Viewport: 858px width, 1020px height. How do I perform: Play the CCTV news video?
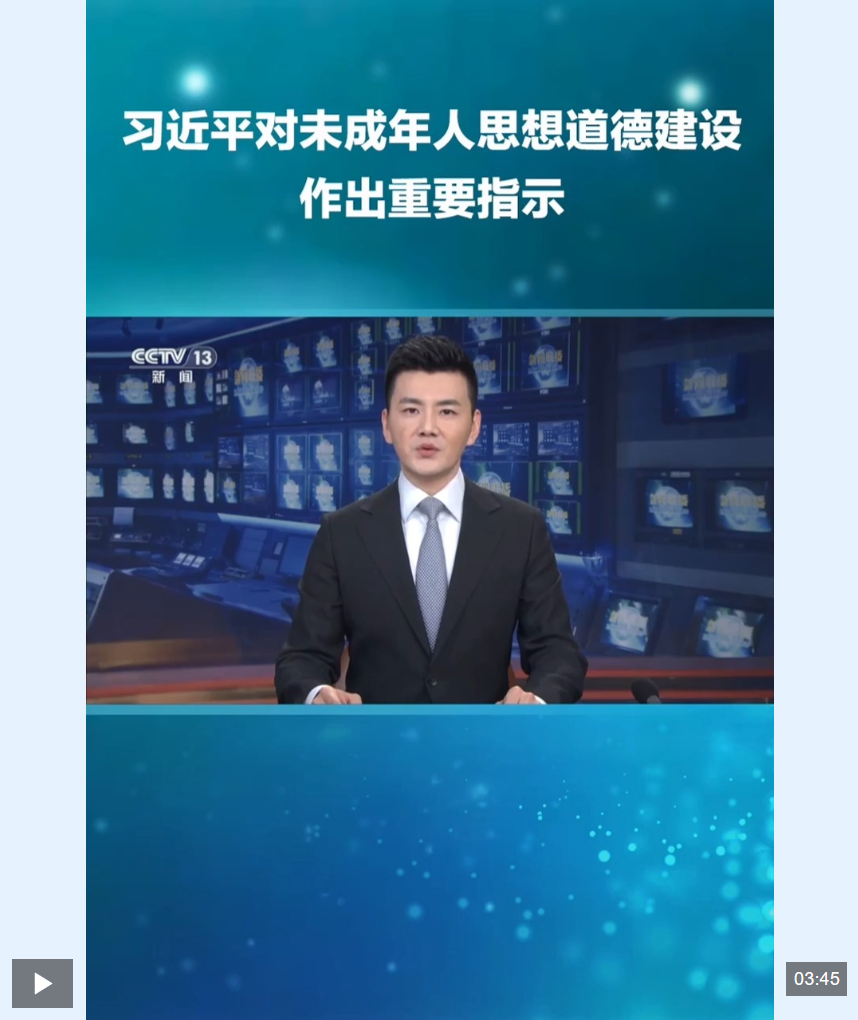42,983
